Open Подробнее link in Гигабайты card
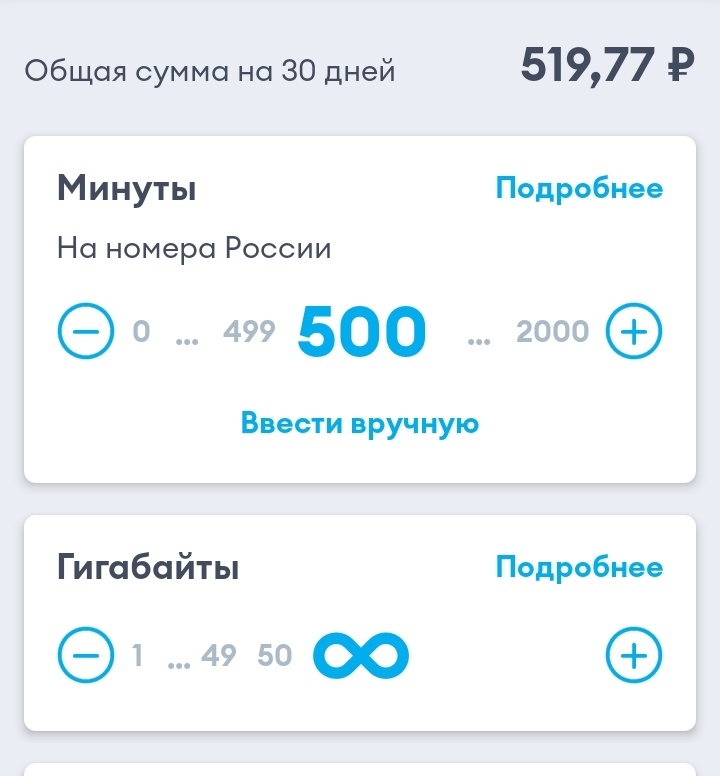The image size is (720, 776). [579, 568]
